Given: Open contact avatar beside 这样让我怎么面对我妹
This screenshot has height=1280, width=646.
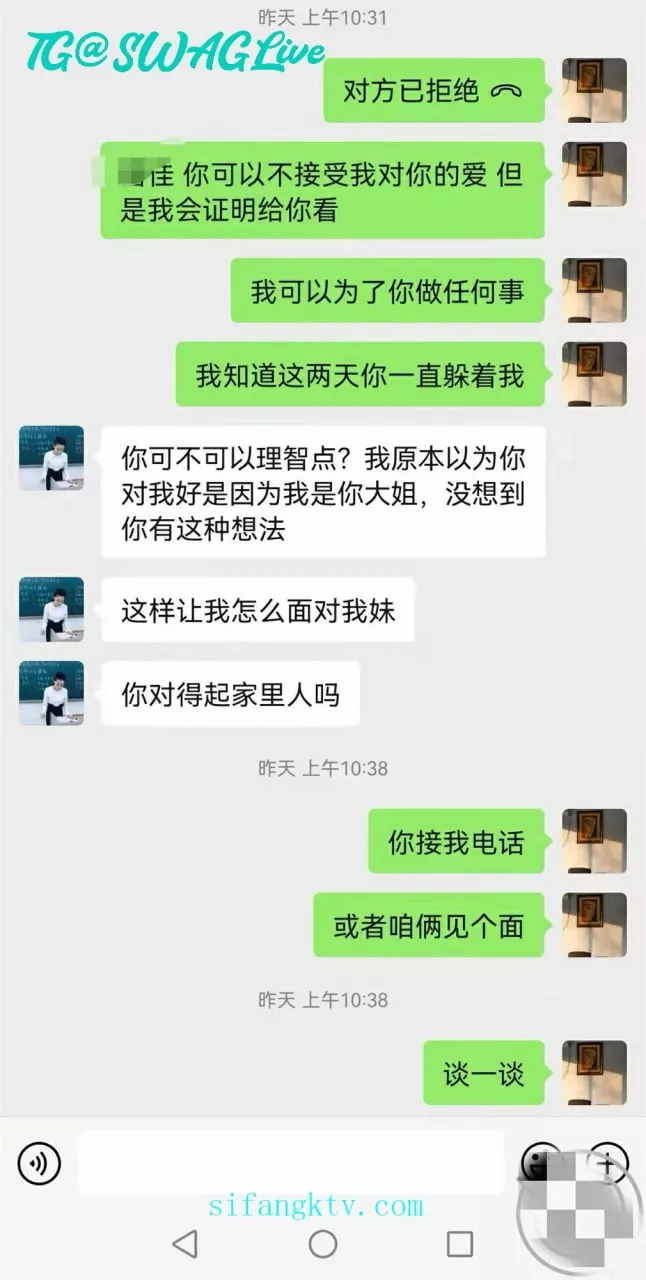Looking at the screenshot, I should pyautogui.click(x=51, y=609).
